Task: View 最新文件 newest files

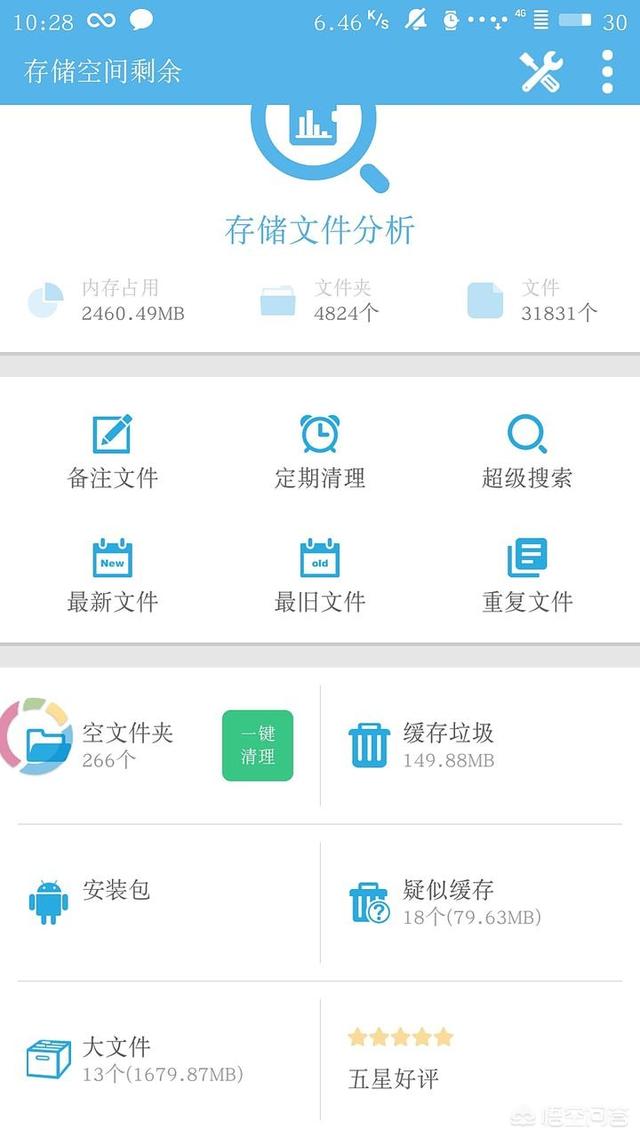Action: tap(112, 576)
